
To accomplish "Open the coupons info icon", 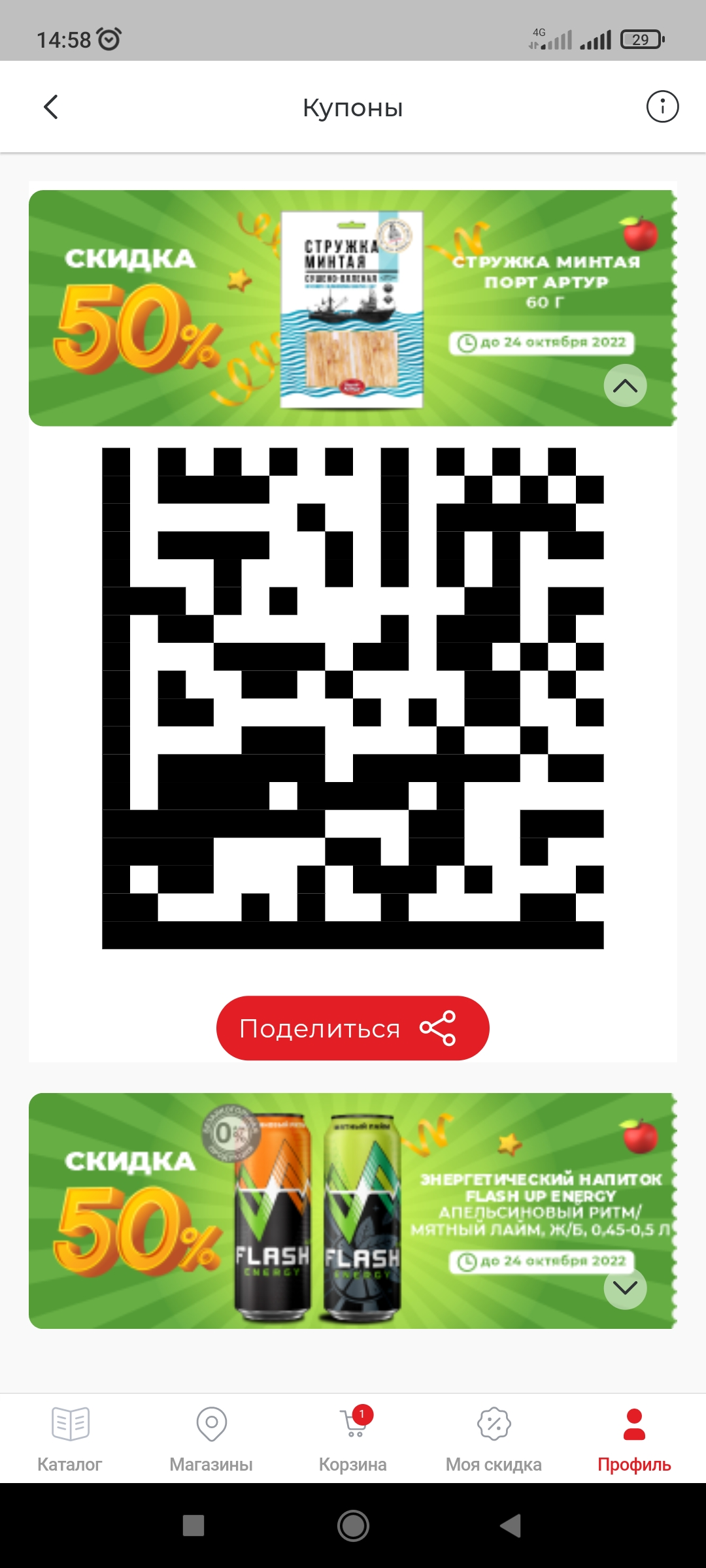I will tap(662, 106).
